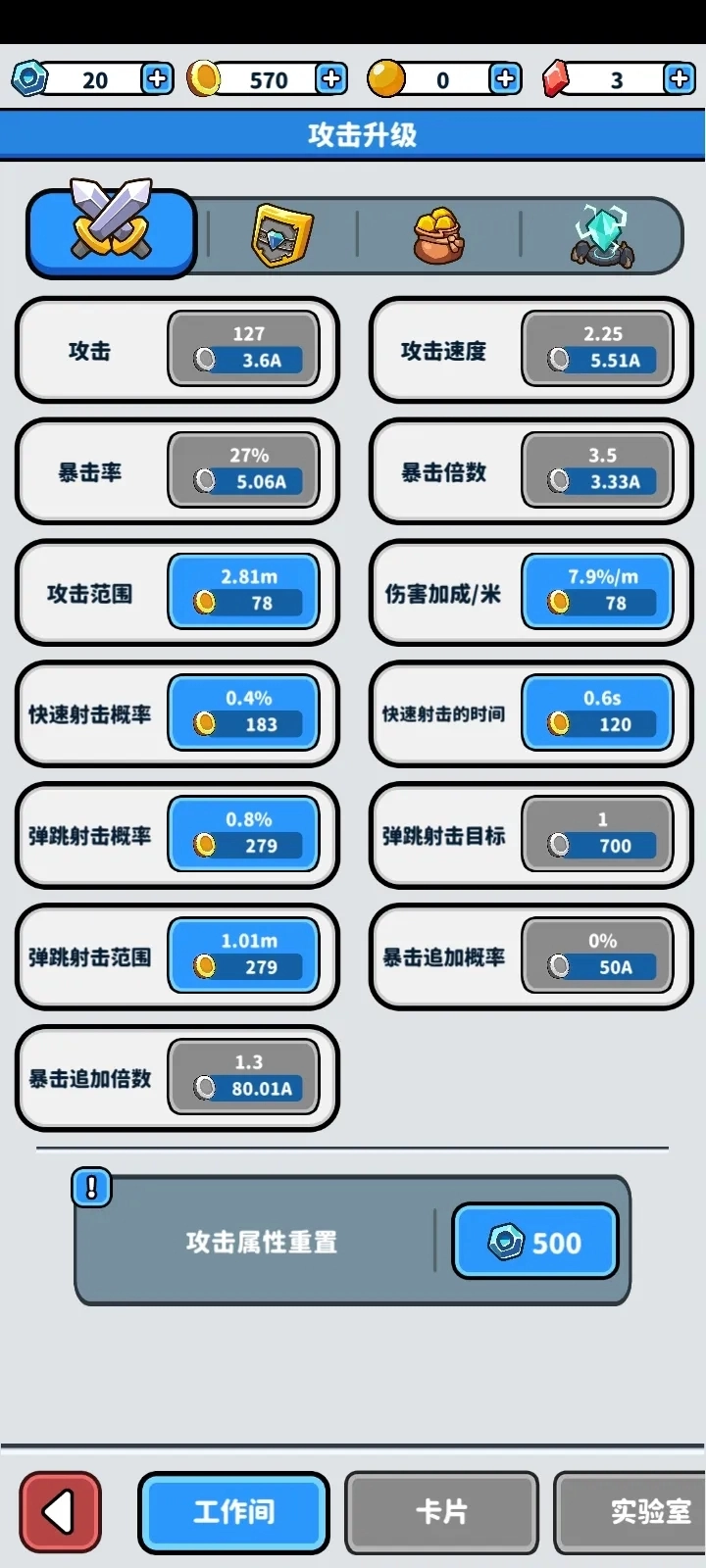
Task: Reset attack attributes for 500 gems
Action: click(x=534, y=1242)
